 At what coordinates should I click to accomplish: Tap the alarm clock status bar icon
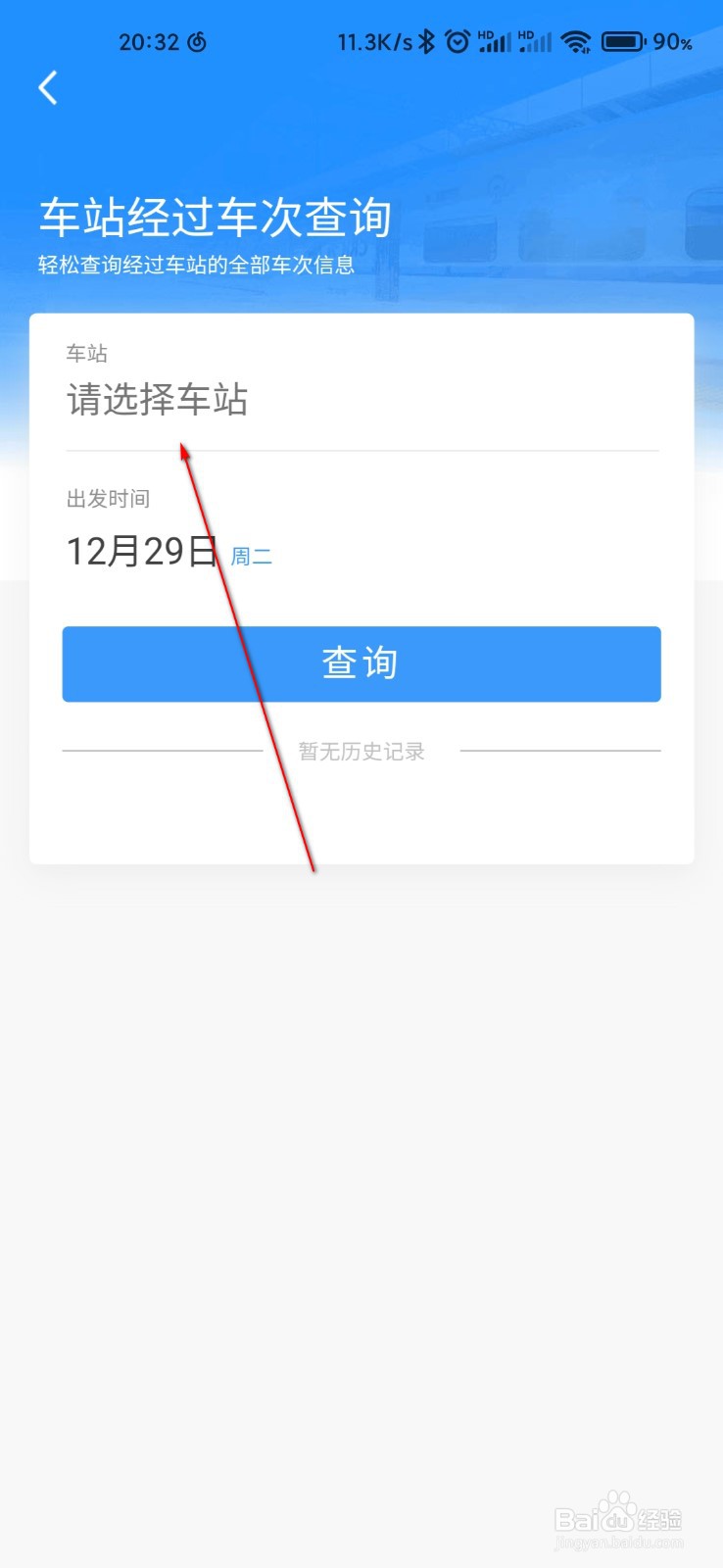point(457,41)
